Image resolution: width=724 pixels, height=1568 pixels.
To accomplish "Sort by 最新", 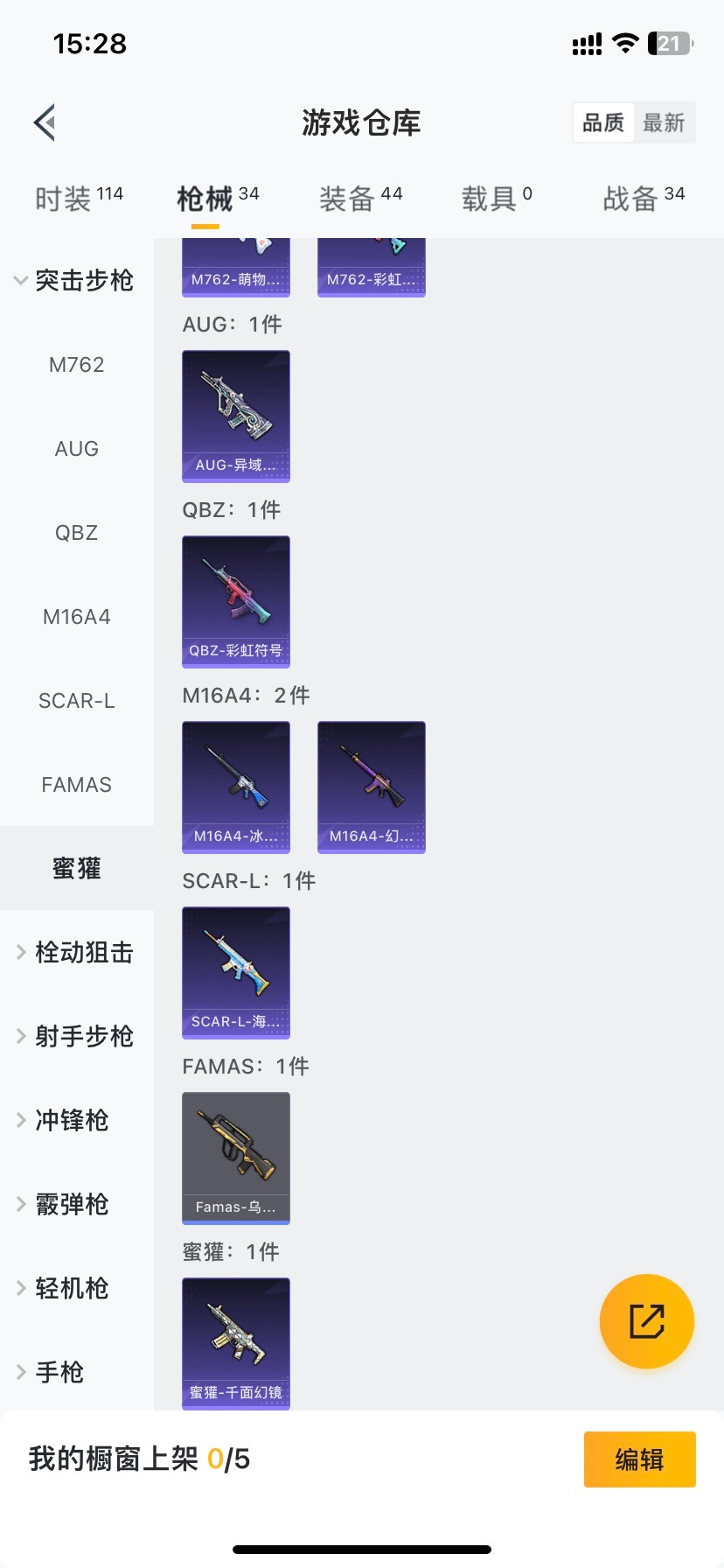I will (x=664, y=122).
